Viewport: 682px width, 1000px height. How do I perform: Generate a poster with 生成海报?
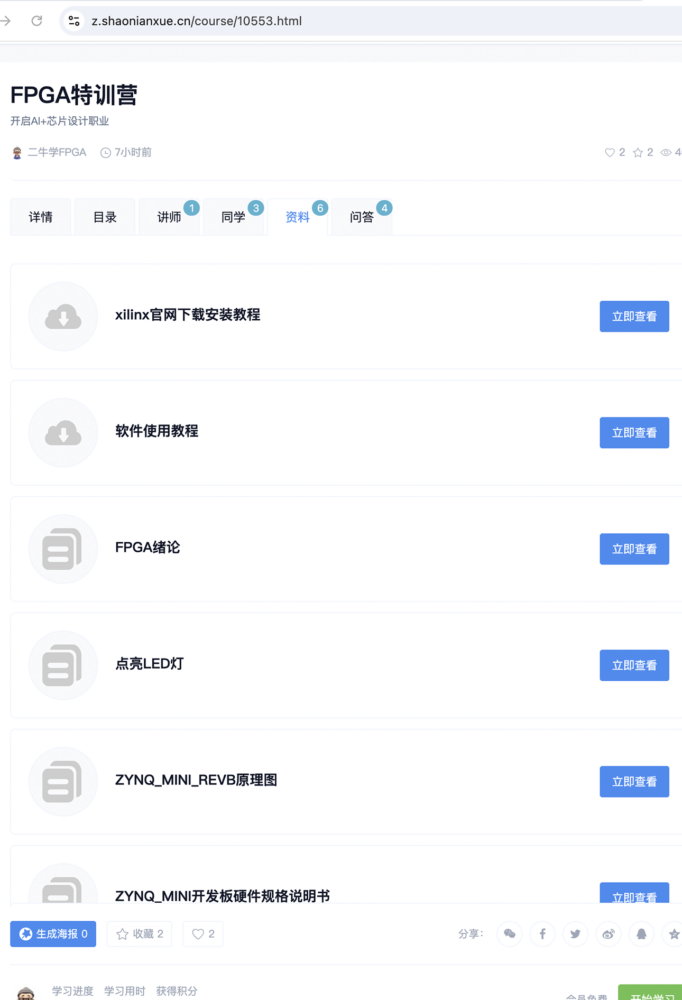(53, 934)
